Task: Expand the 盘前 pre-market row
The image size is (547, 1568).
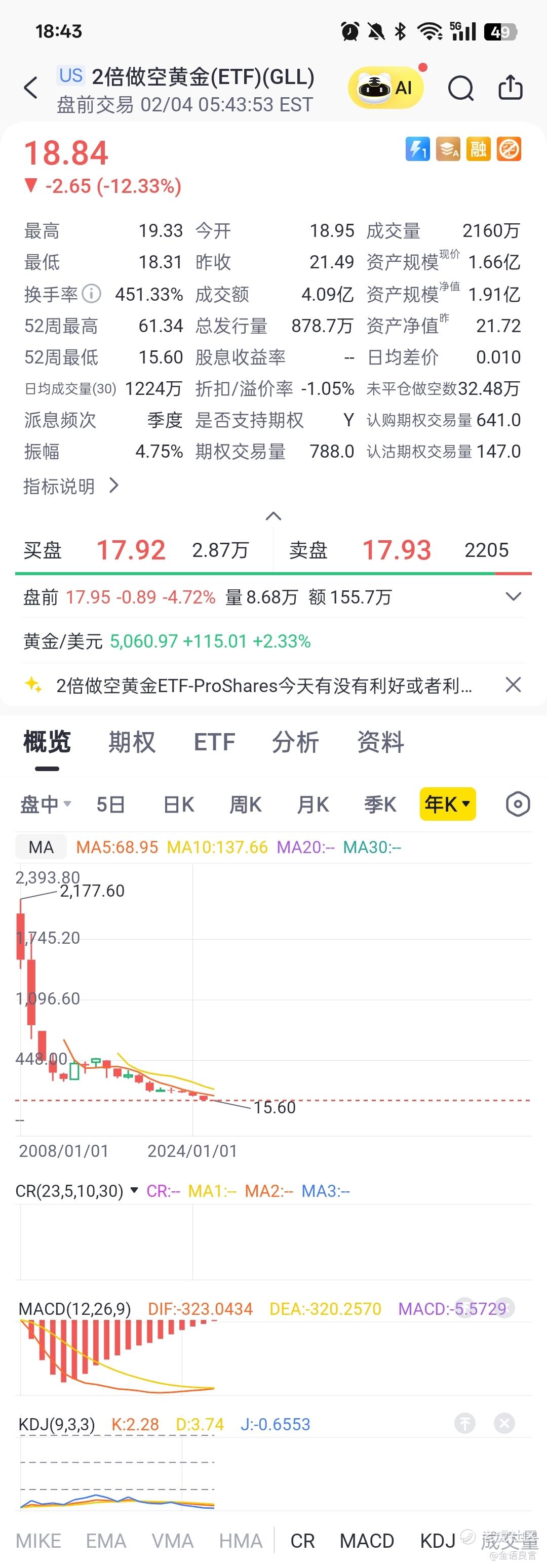Action: tap(514, 596)
